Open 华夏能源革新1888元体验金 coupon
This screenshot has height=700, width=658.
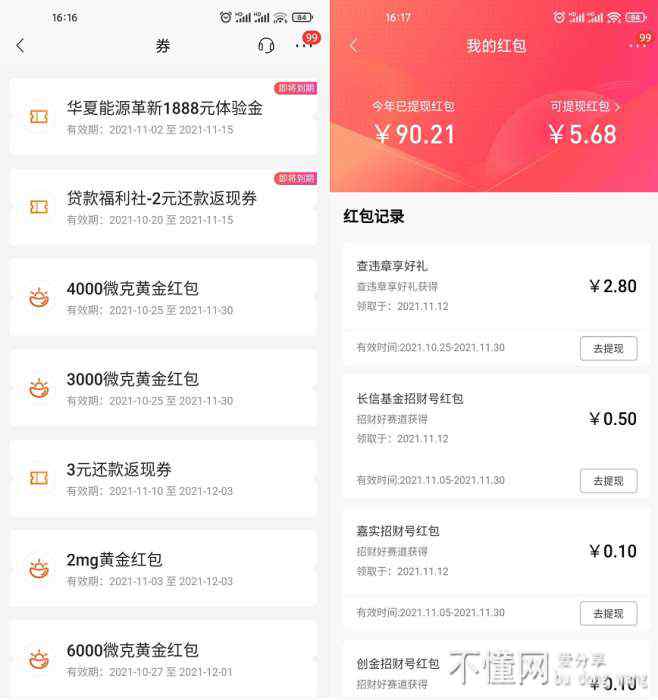click(x=164, y=117)
